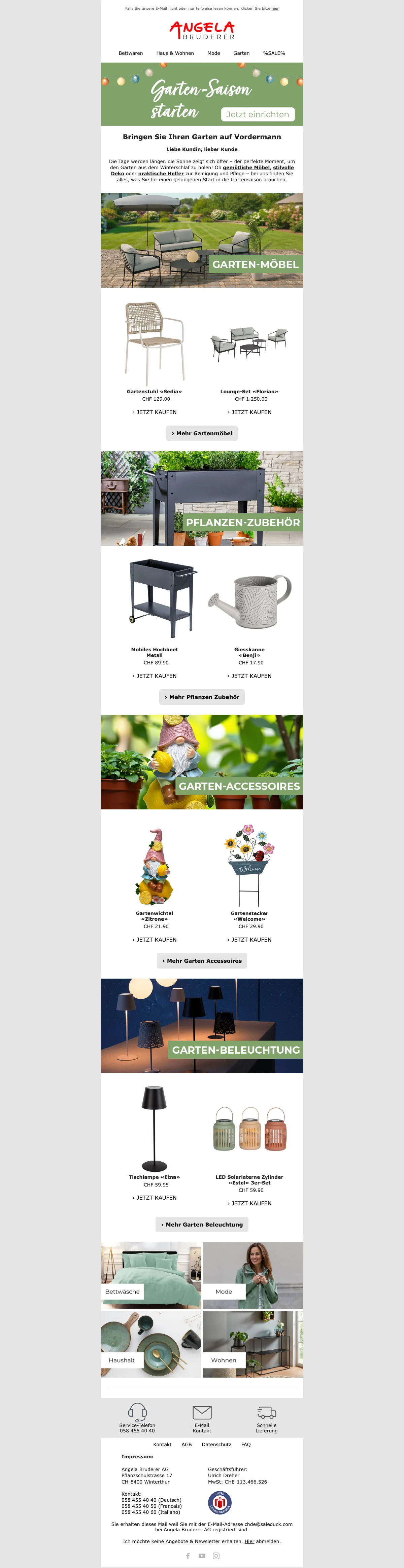404x1568 pixels.
Task: Go to the %SALE% section
Action: (x=274, y=53)
